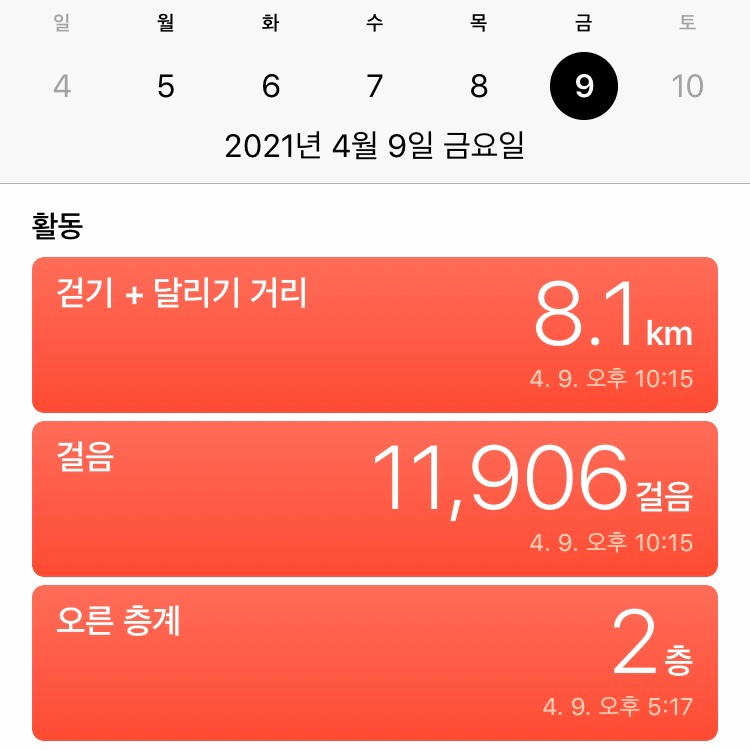750x750 pixels.
Task: Select Sunday the 4th in the week strip
Action: pyautogui.click(x=62, y=86)
